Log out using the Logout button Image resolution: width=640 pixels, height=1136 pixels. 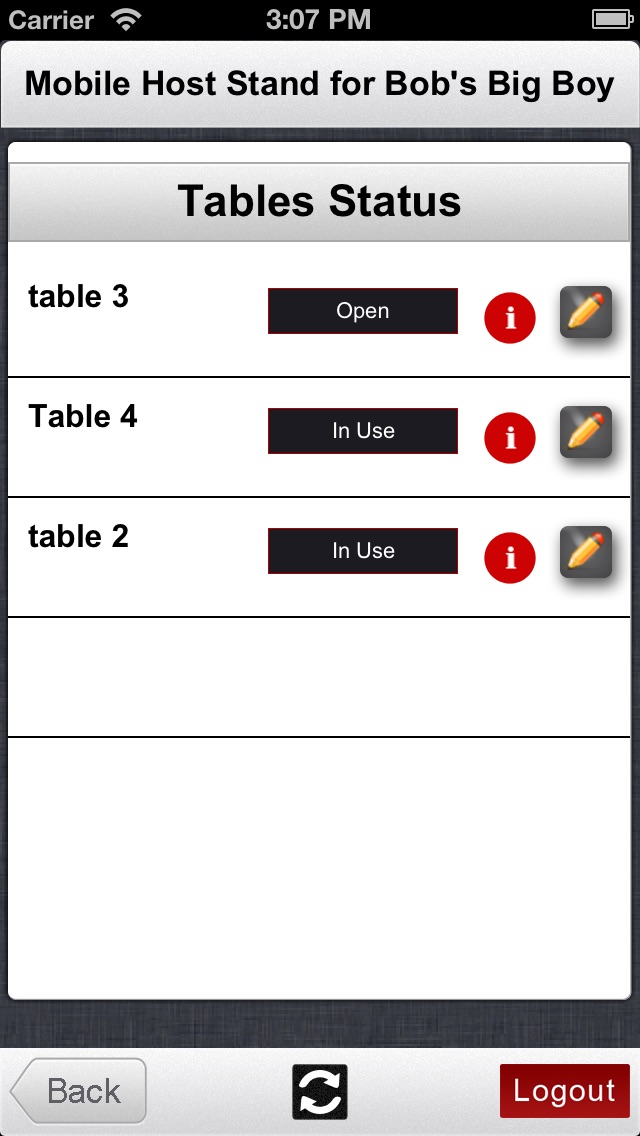click(x=565, y=1091)
